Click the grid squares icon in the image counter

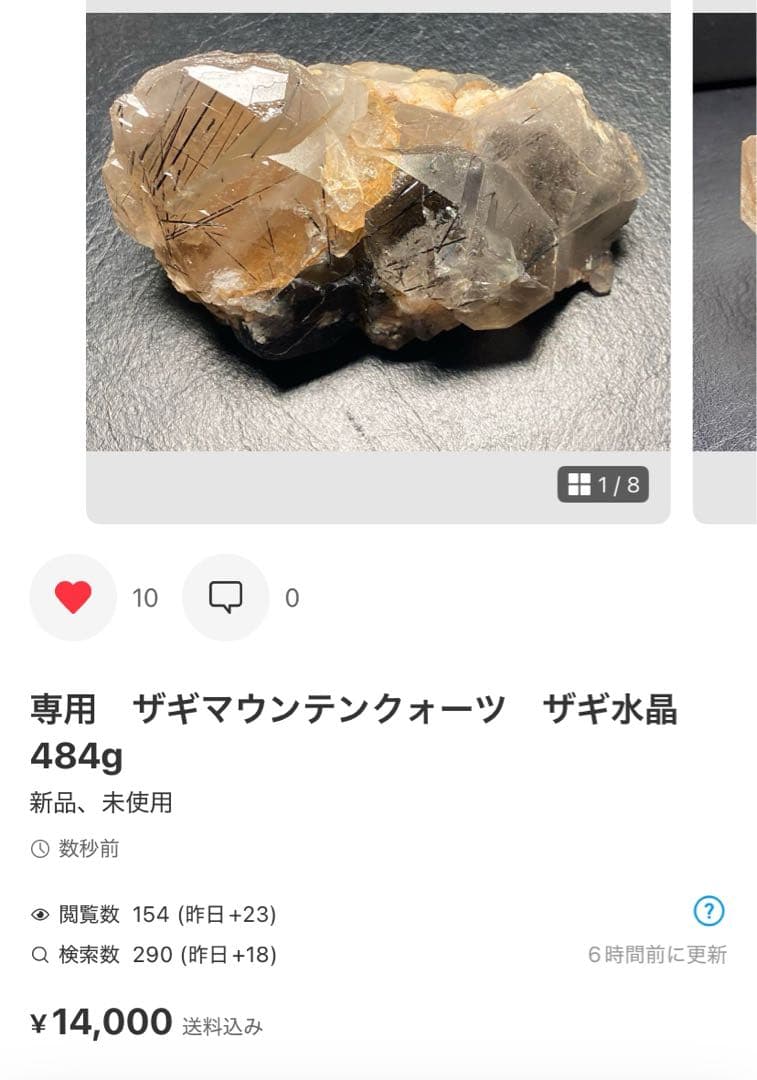580,484
